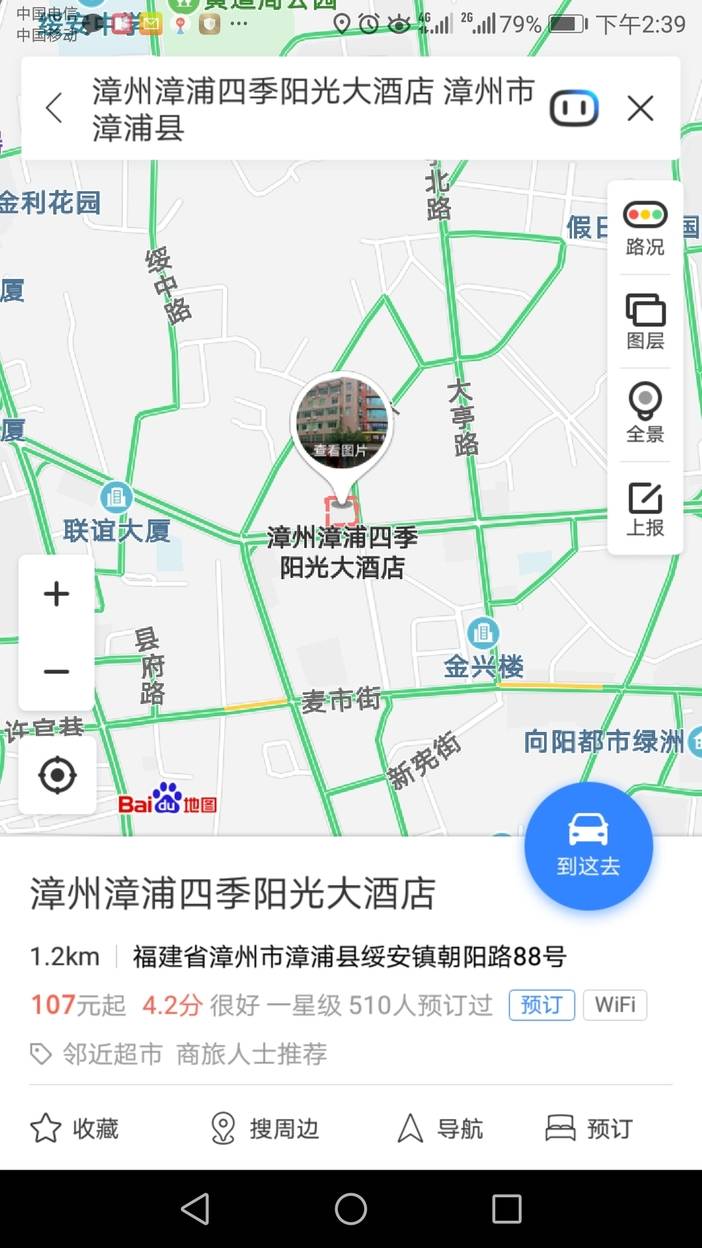Toggle the 路况 traffic layer
The image size is (702, 1248).
tap(645, 228)
